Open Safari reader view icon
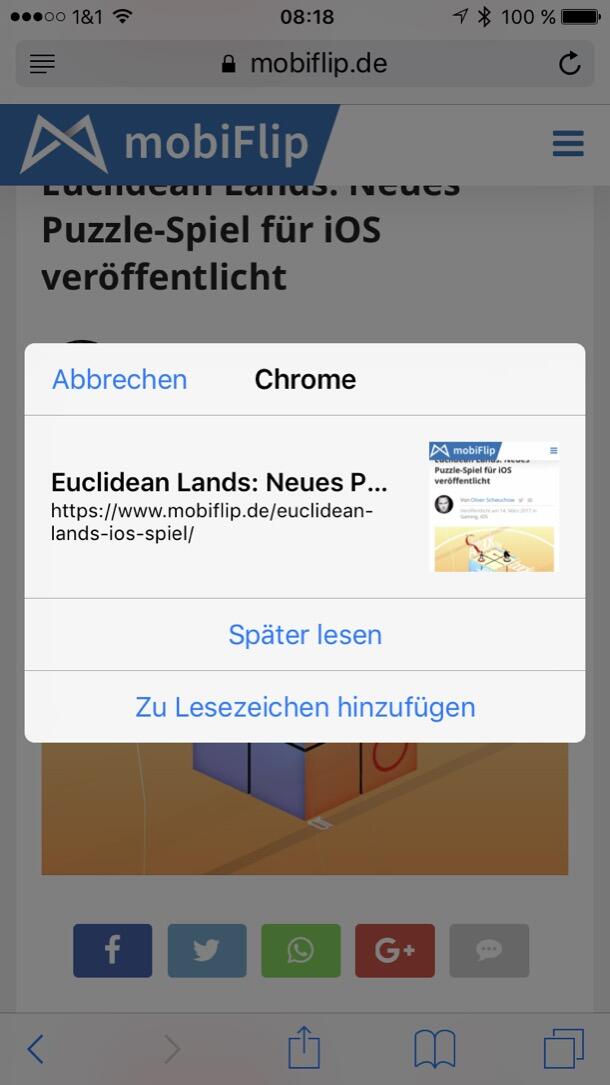The height and width of the screenshot is (1085, 610). point(42,64)
